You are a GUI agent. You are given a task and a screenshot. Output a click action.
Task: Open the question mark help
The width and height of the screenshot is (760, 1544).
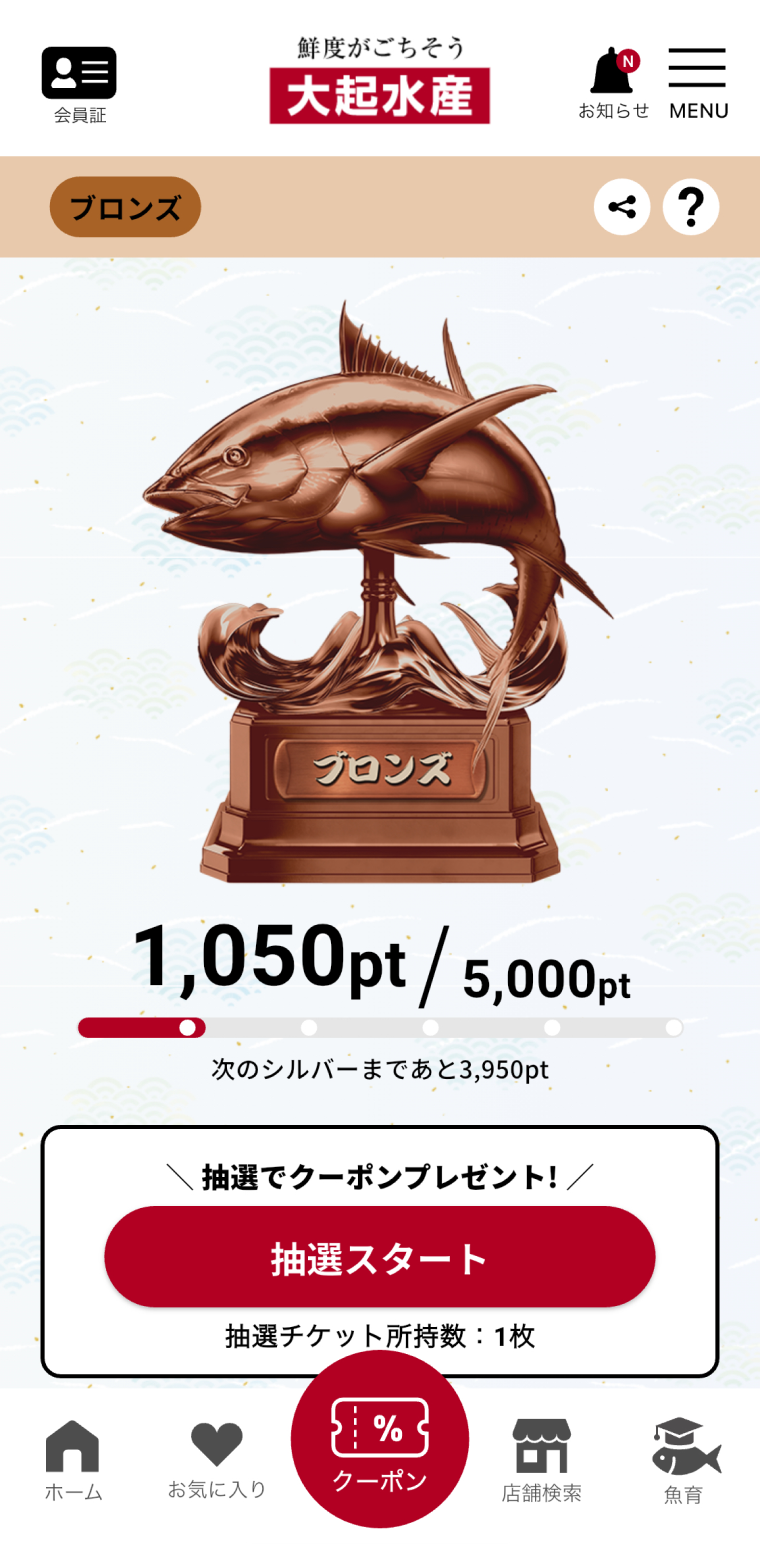point(690,207)
